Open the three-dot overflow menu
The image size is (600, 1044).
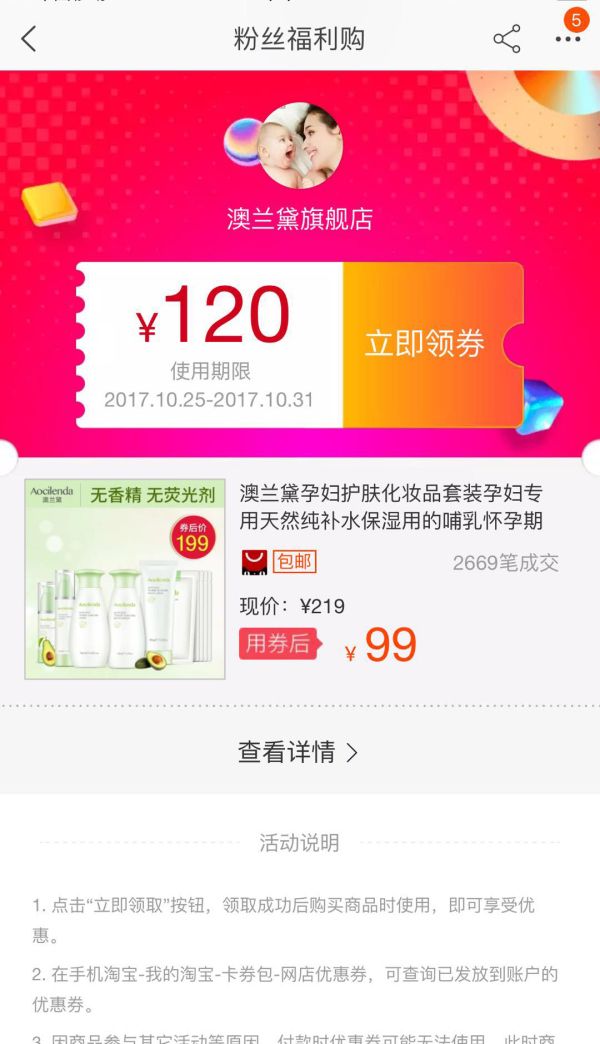tap(568, 39)
